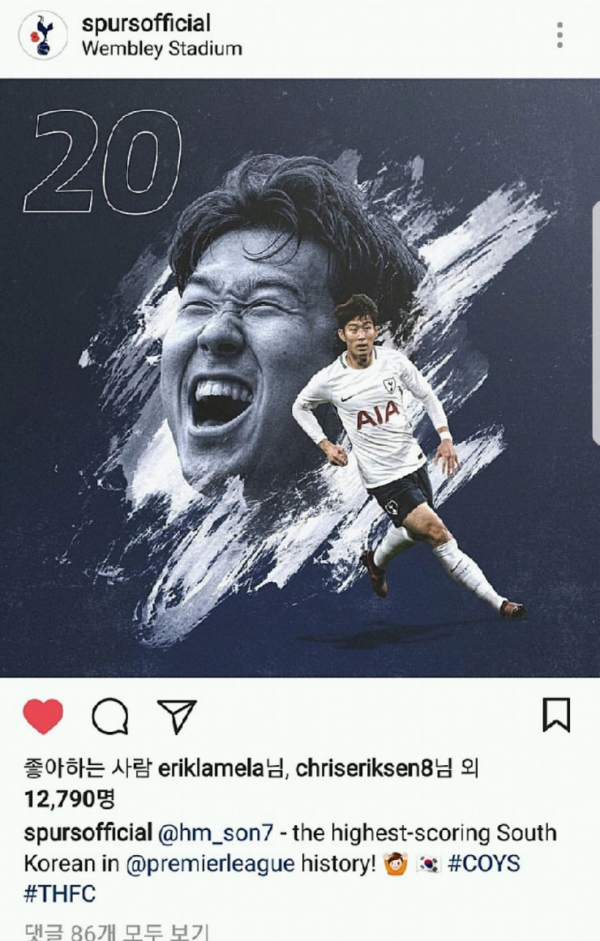Bookmark this Spurs post
This screenshot has width=600, height=941.
(556, 715)
